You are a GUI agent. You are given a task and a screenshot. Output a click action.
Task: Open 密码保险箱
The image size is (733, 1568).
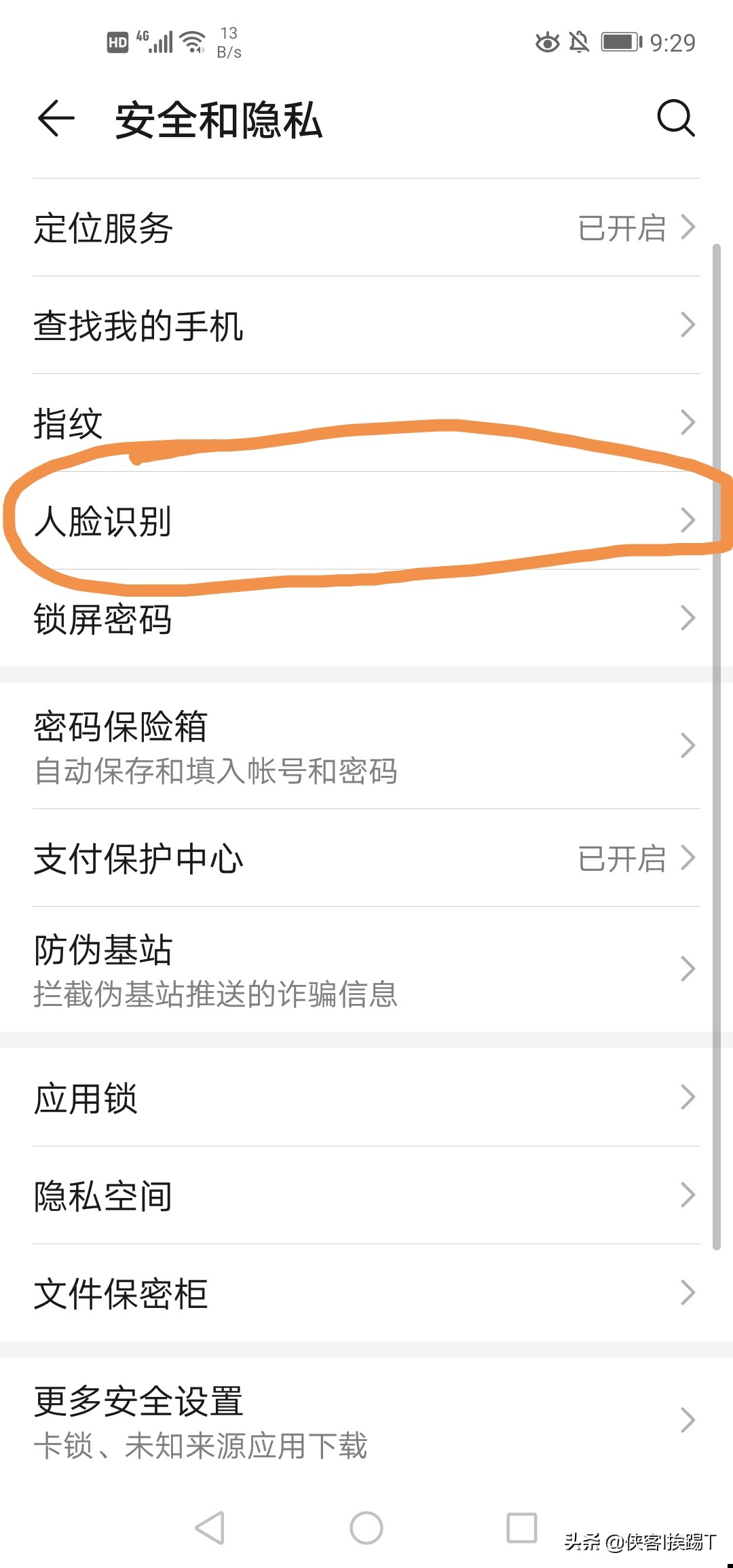click(366, 746)
